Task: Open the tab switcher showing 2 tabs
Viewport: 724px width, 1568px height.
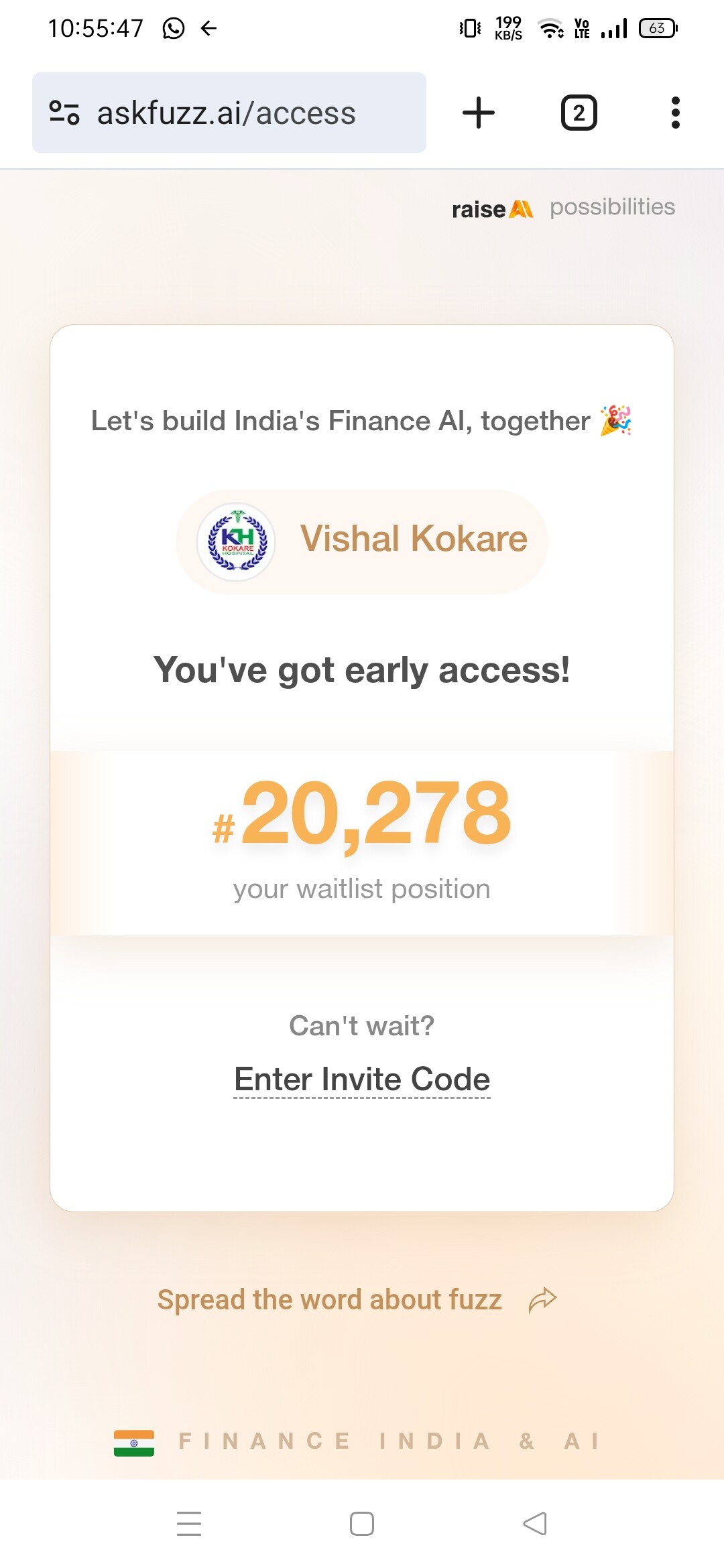Action: click(x=579, y=113)
